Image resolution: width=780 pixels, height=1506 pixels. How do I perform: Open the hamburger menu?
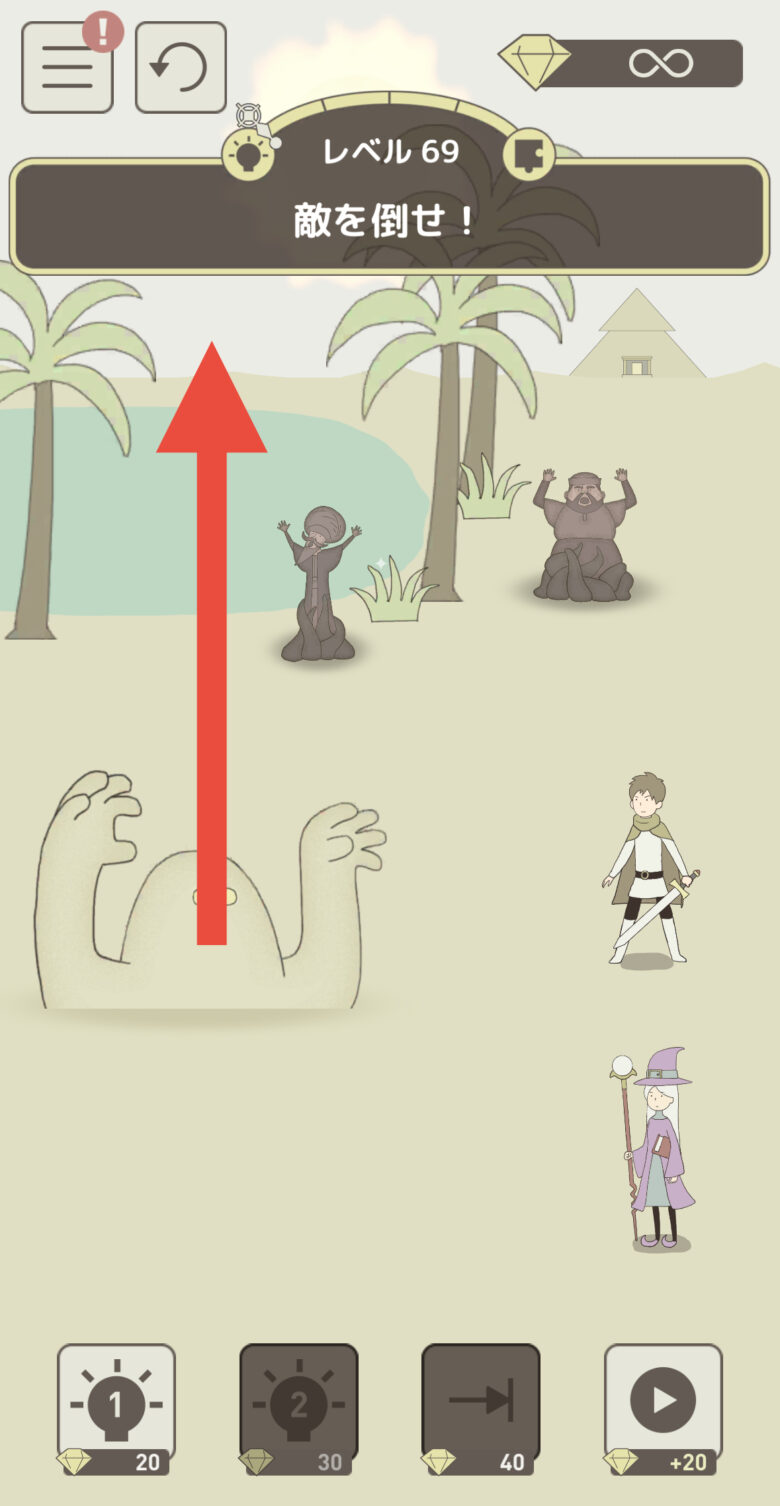click(x=67, y=67)
